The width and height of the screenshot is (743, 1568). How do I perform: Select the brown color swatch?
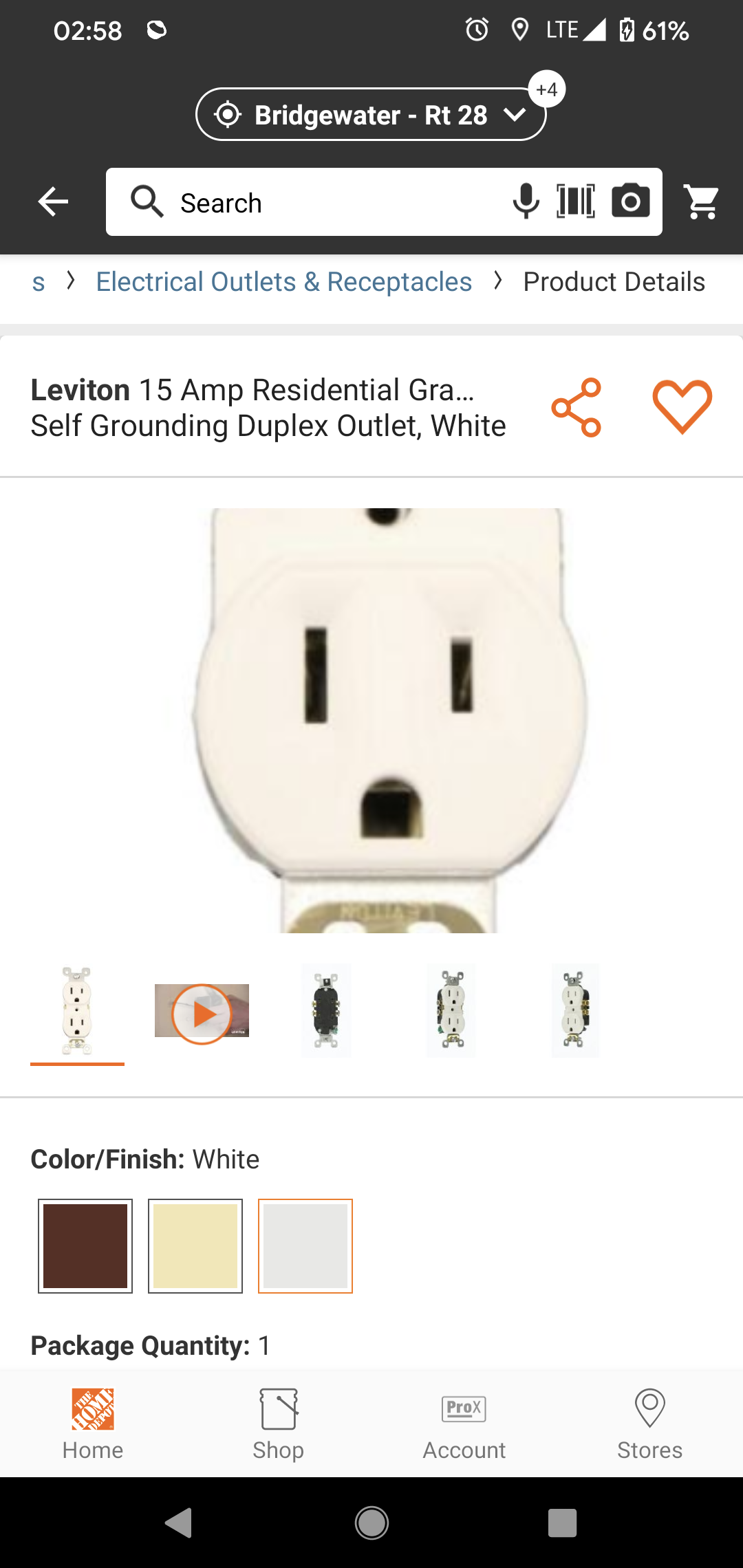pyautogui.click(x=85, y=1246)
